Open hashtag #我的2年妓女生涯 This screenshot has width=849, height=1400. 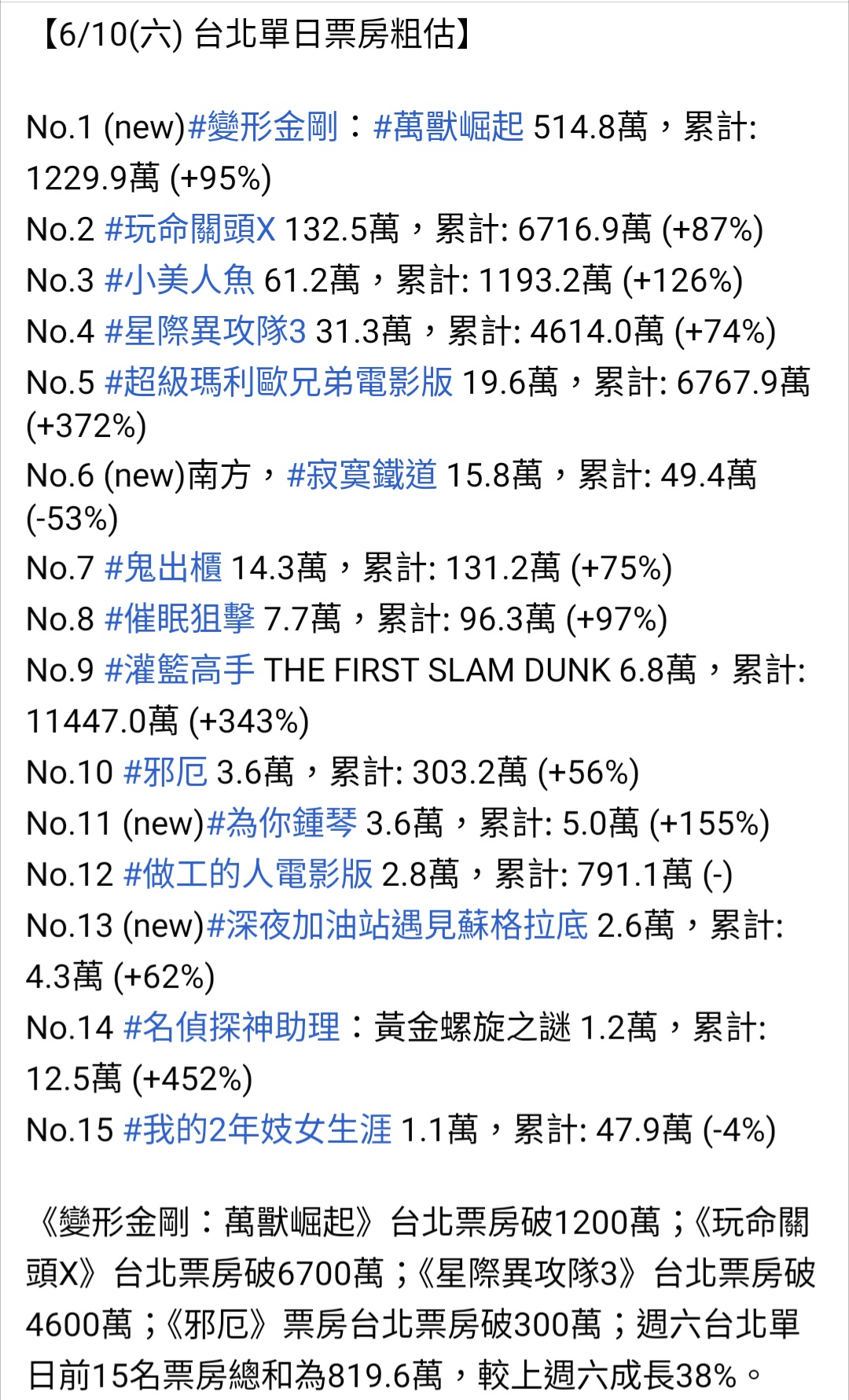pos(258,1130)
